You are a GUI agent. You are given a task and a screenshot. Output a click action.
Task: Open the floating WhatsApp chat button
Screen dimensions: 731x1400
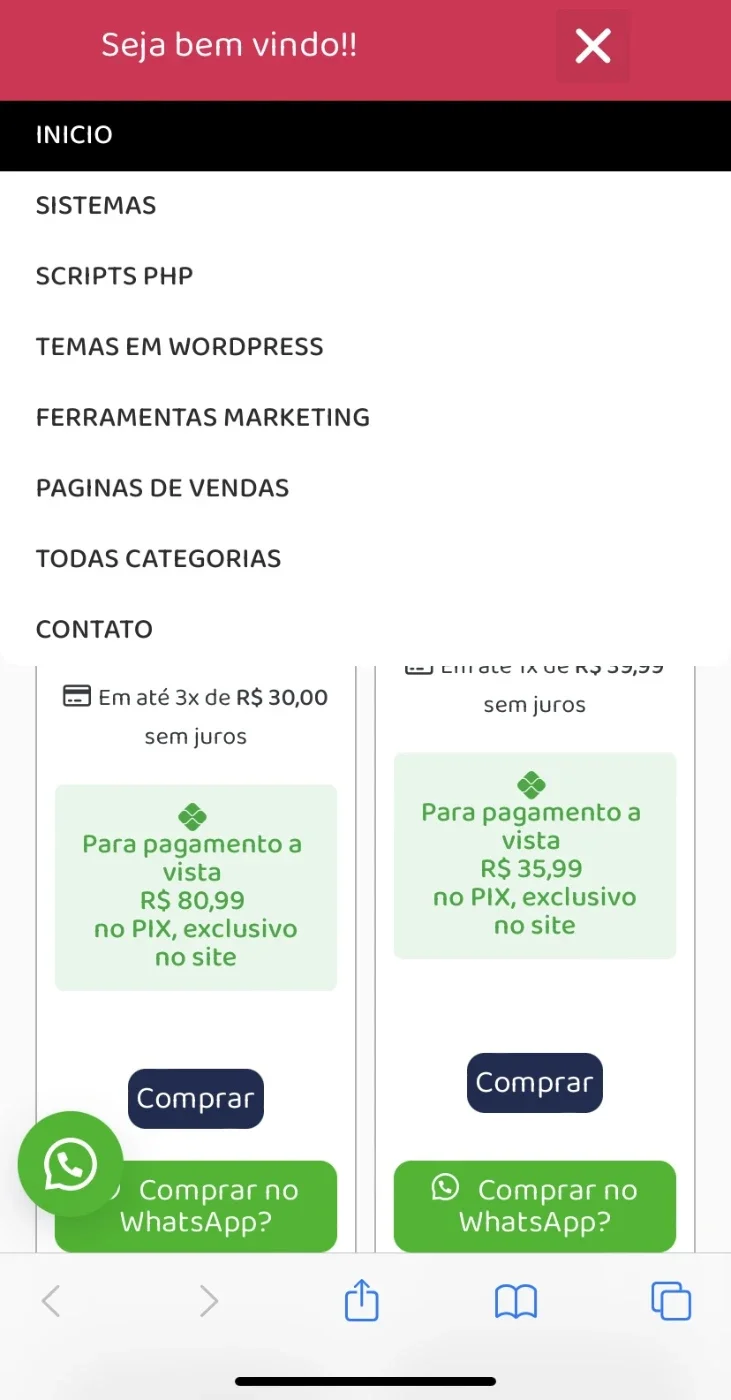tap(70, 1164)
